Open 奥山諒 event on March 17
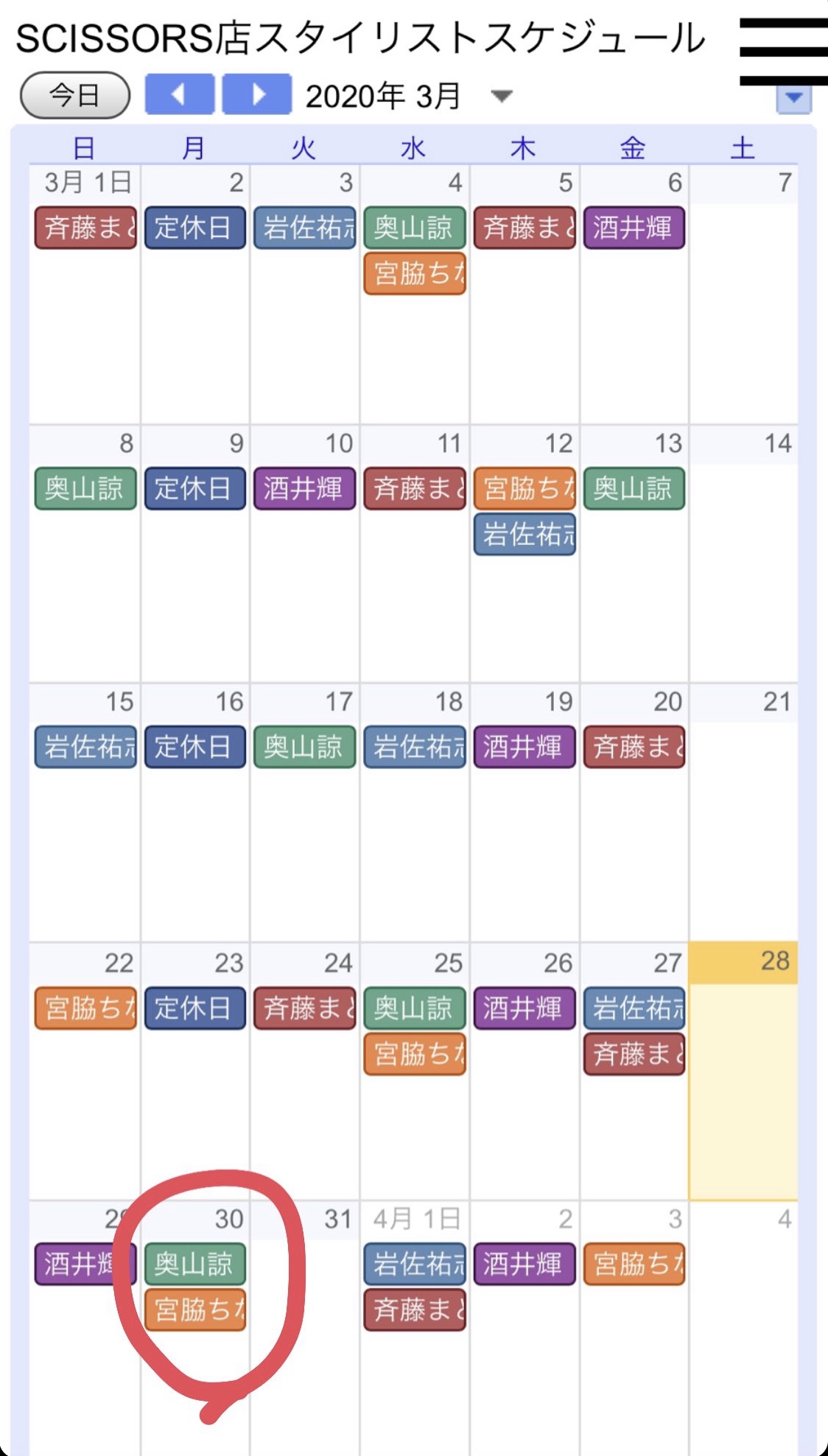The image size is (828, 1456). point(305,747)
